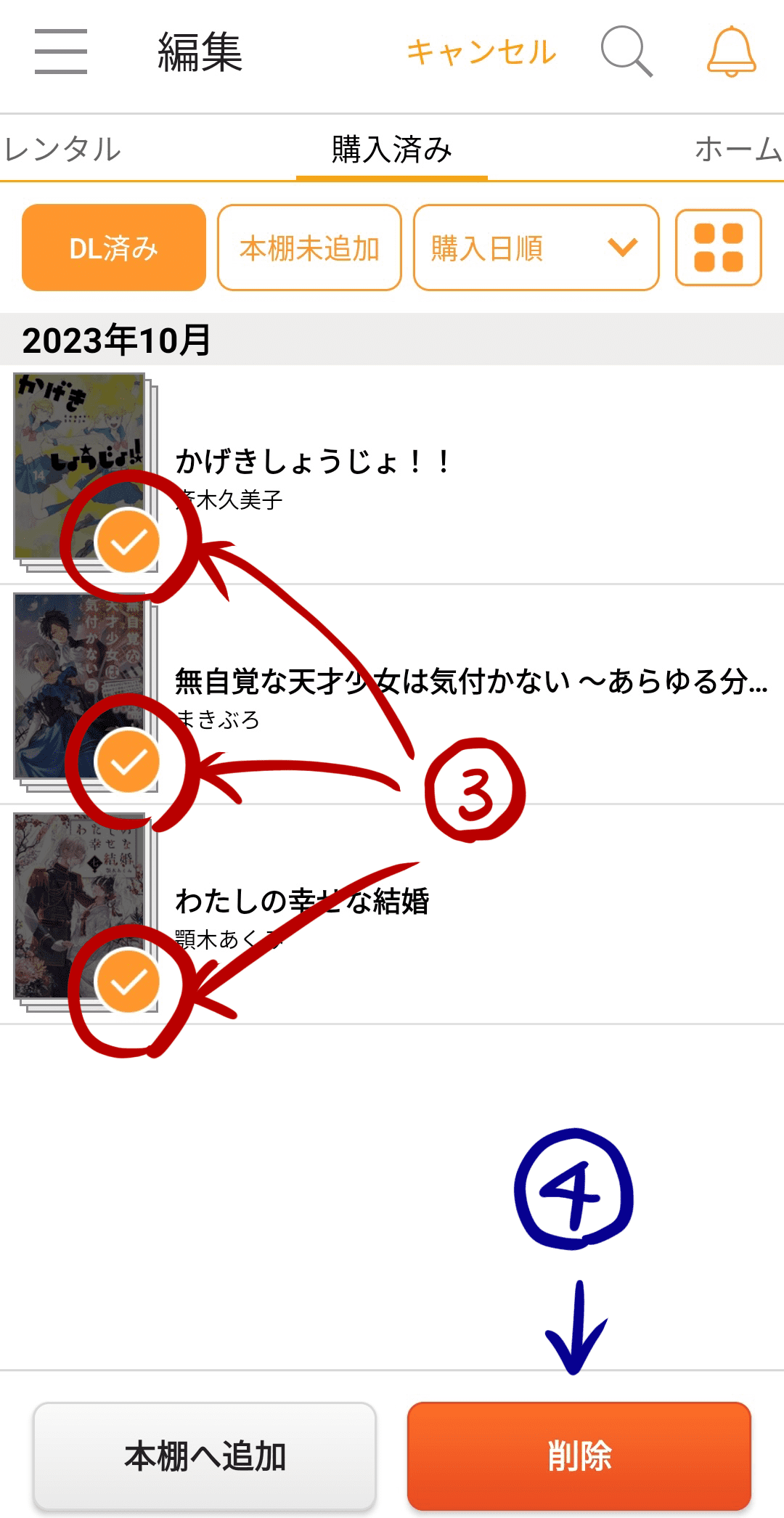Expand the 購入日順 sort dropdown

coord(536,248)
